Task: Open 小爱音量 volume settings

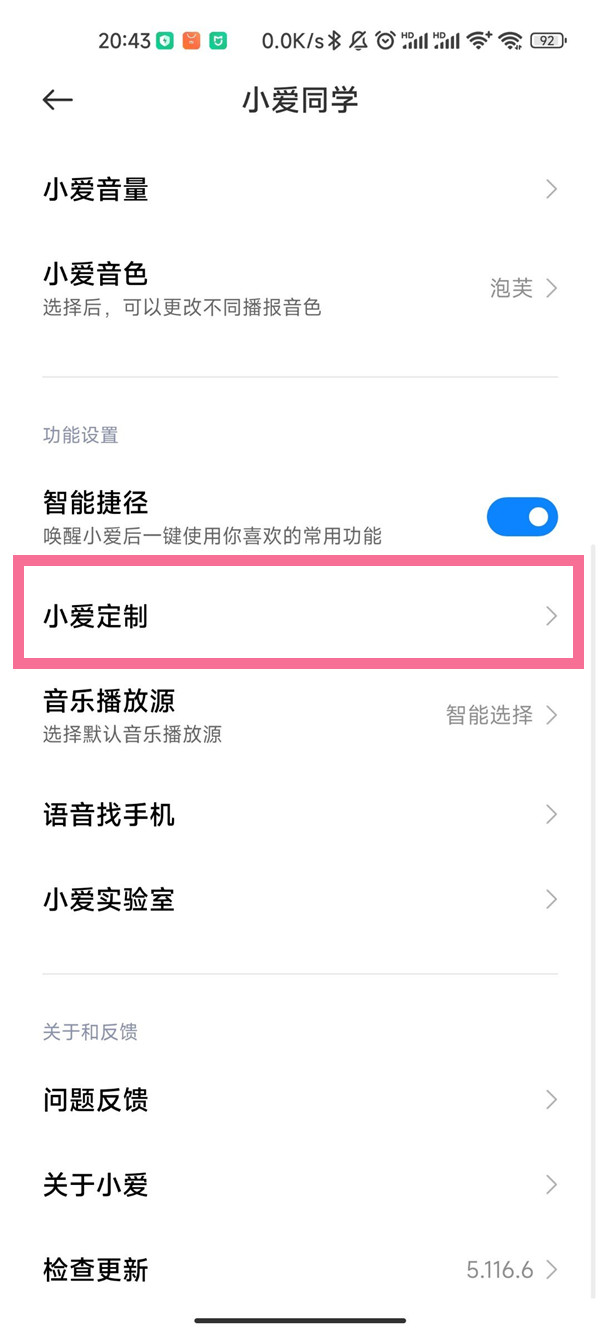Action: pos(300,189)
